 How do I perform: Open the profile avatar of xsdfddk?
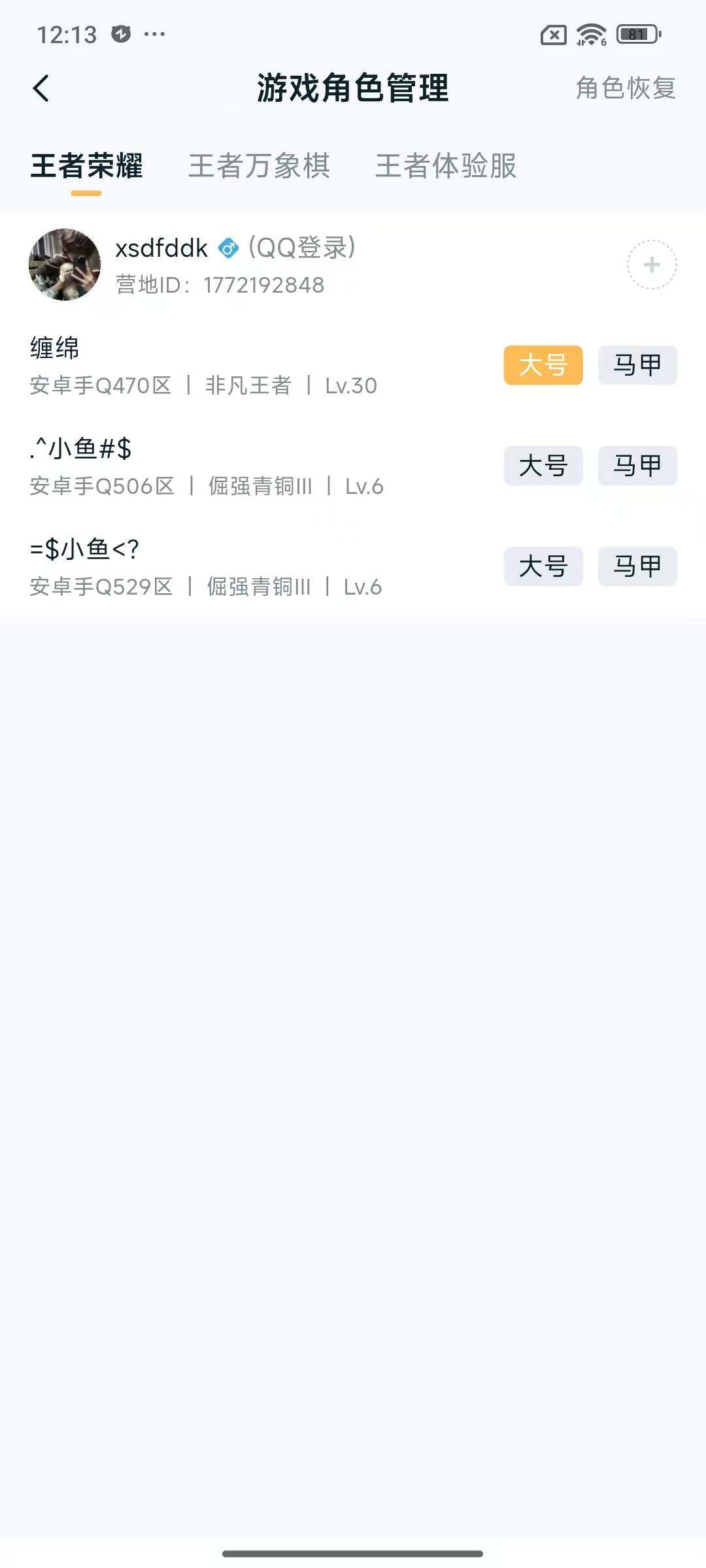63,265
